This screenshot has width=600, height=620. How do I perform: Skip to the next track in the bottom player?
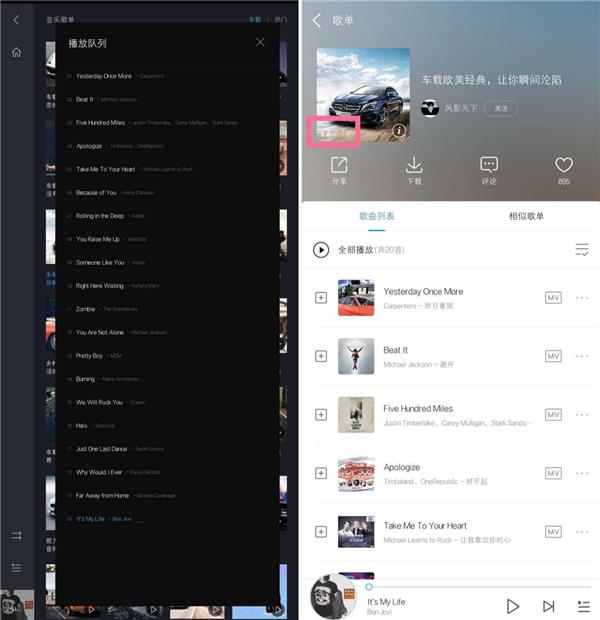[548, 606]
